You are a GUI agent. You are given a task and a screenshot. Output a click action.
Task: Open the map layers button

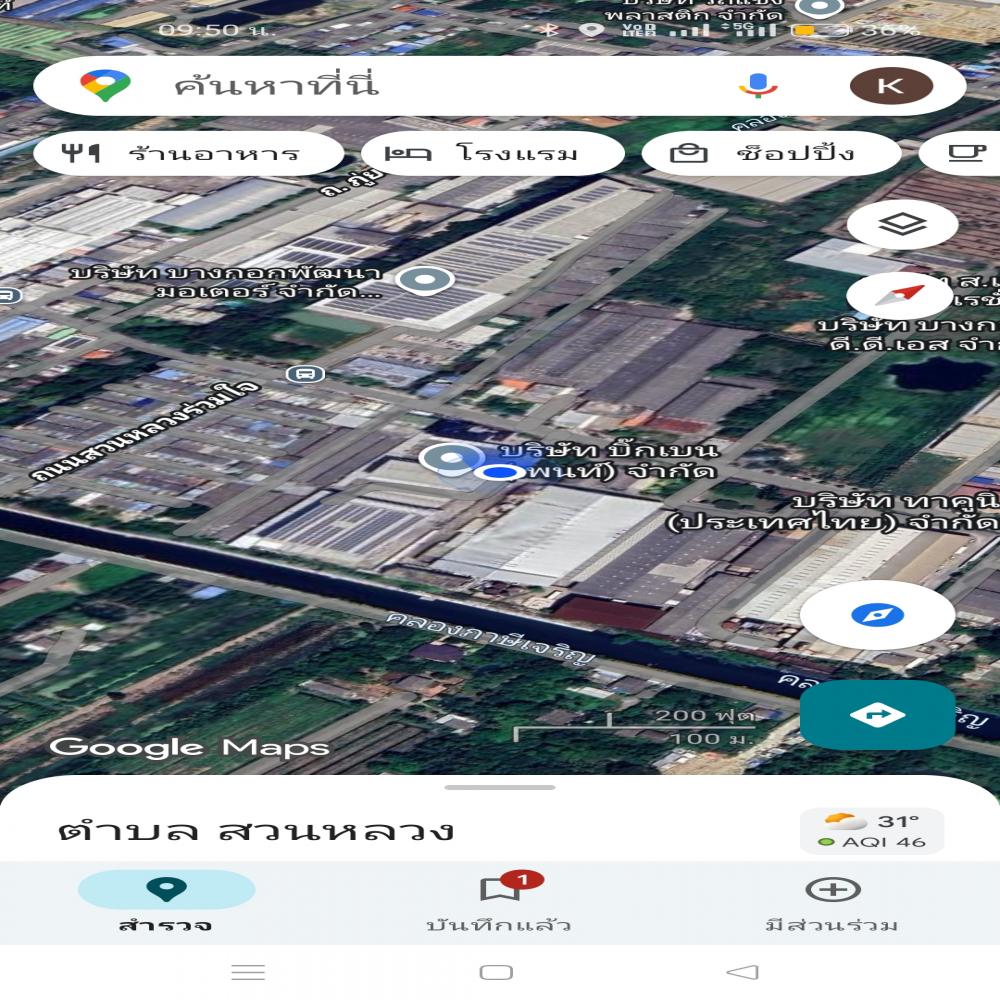tap(902, 225)
